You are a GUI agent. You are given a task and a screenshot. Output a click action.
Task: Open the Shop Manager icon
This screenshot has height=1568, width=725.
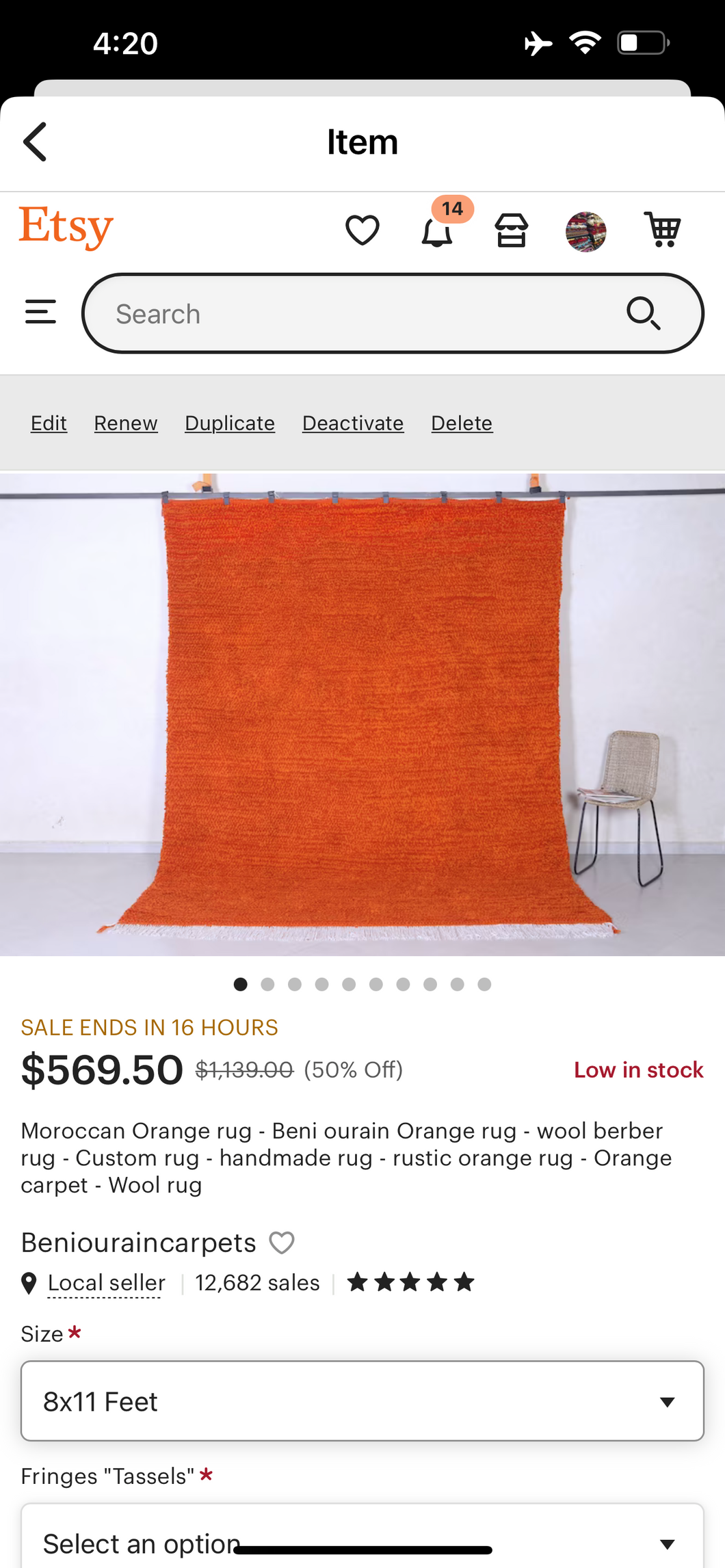(x=512, y=230)
